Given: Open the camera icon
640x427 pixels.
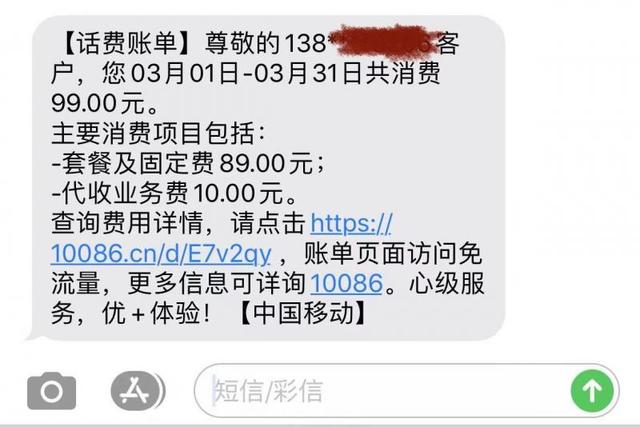Looking at the screenshot, I should pos(51,390).
